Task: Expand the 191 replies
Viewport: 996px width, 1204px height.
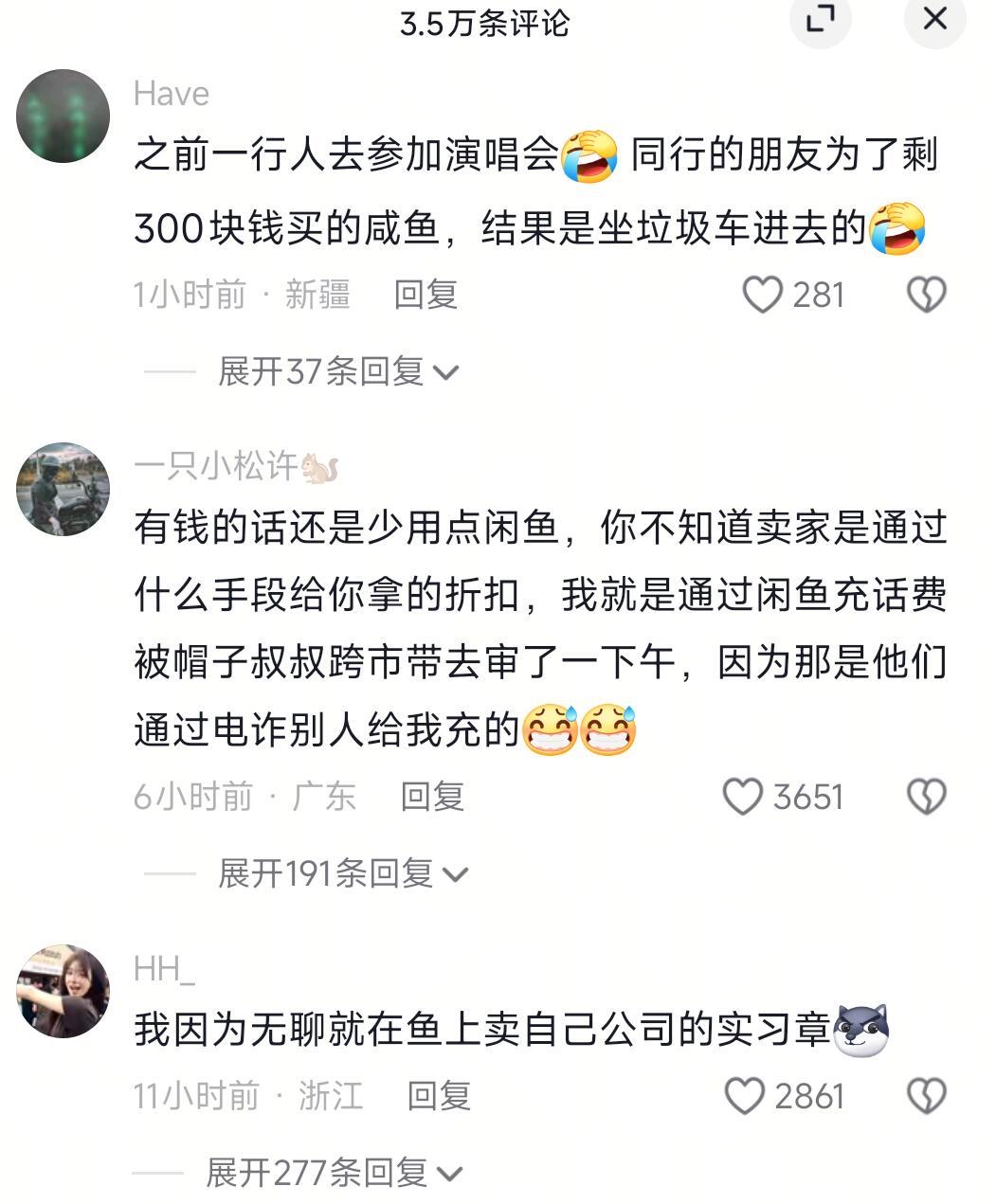Action: [x=341, y=873]
